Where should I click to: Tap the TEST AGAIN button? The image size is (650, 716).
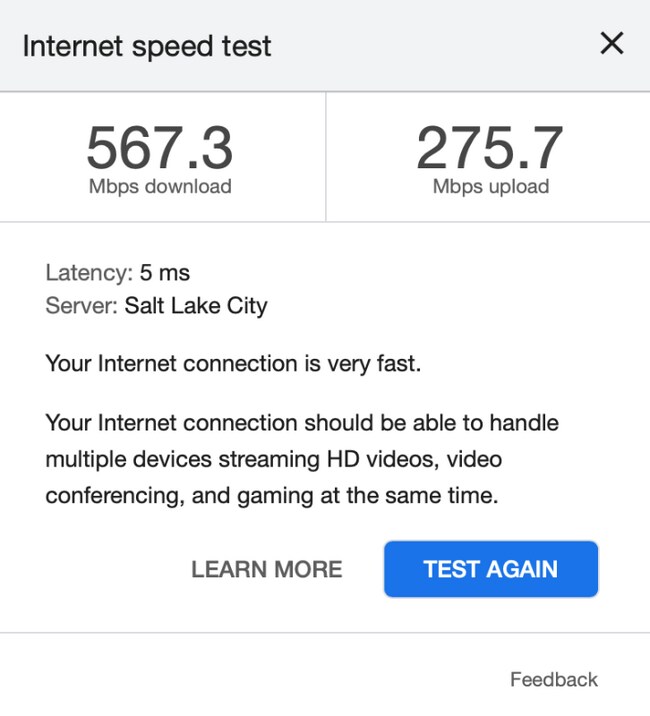tap(490, 569)
